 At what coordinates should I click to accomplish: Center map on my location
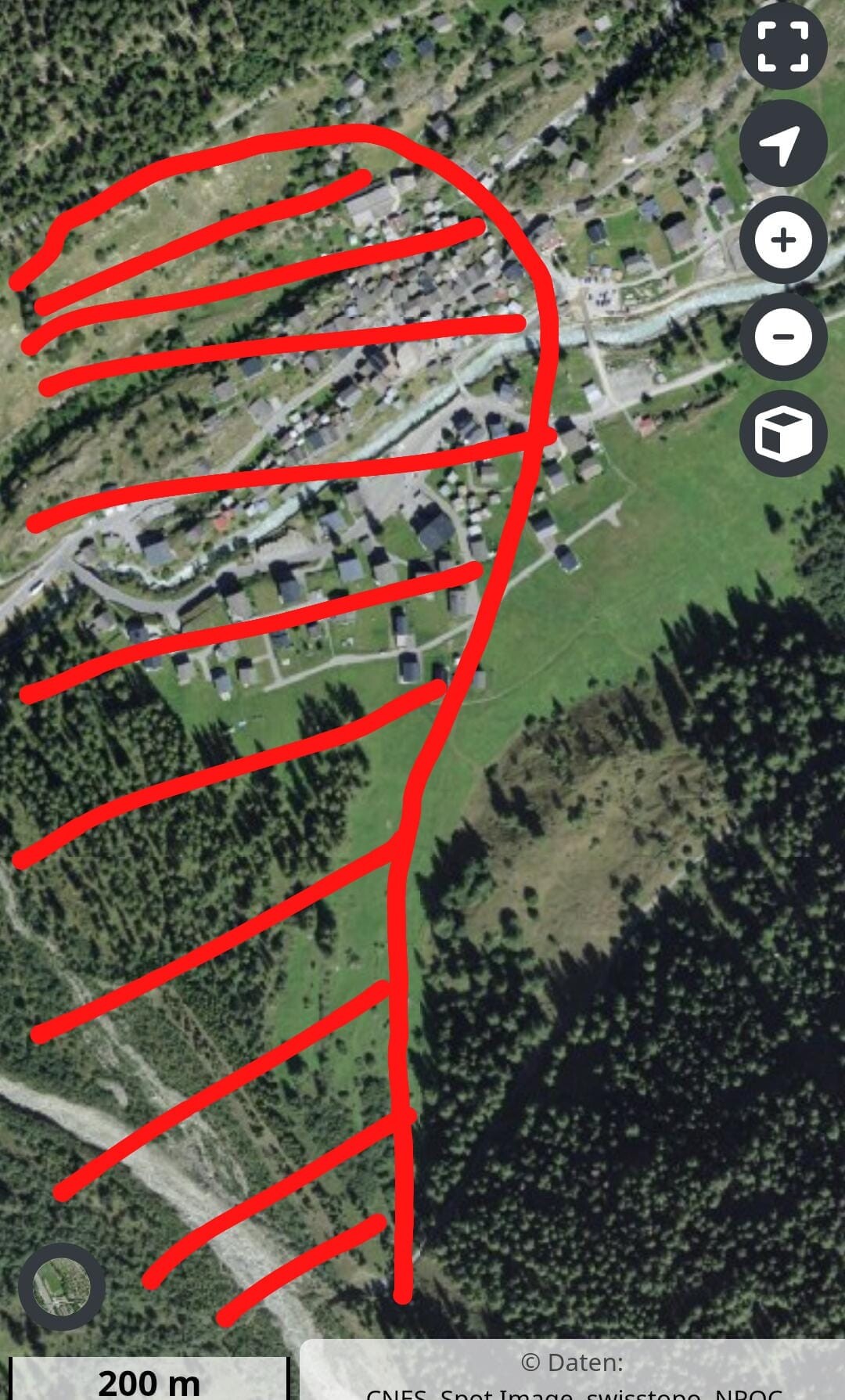(x=783, y=144)
